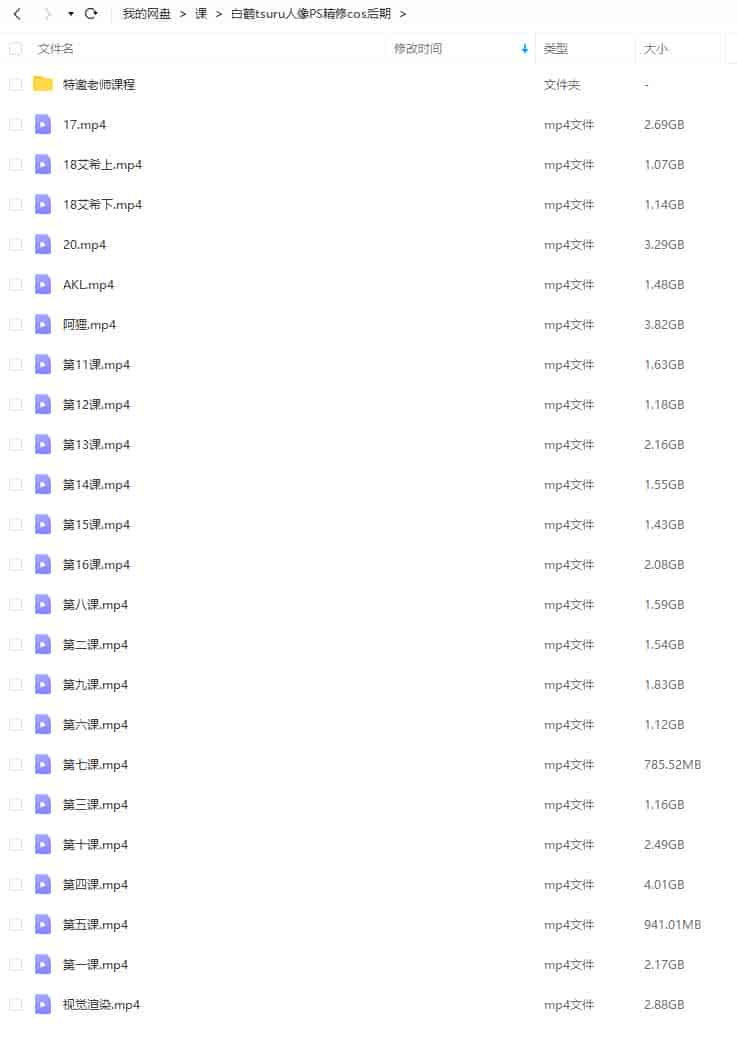Open the 第七课.mp4 video
737x1042 pixels.
coord(95,765)
